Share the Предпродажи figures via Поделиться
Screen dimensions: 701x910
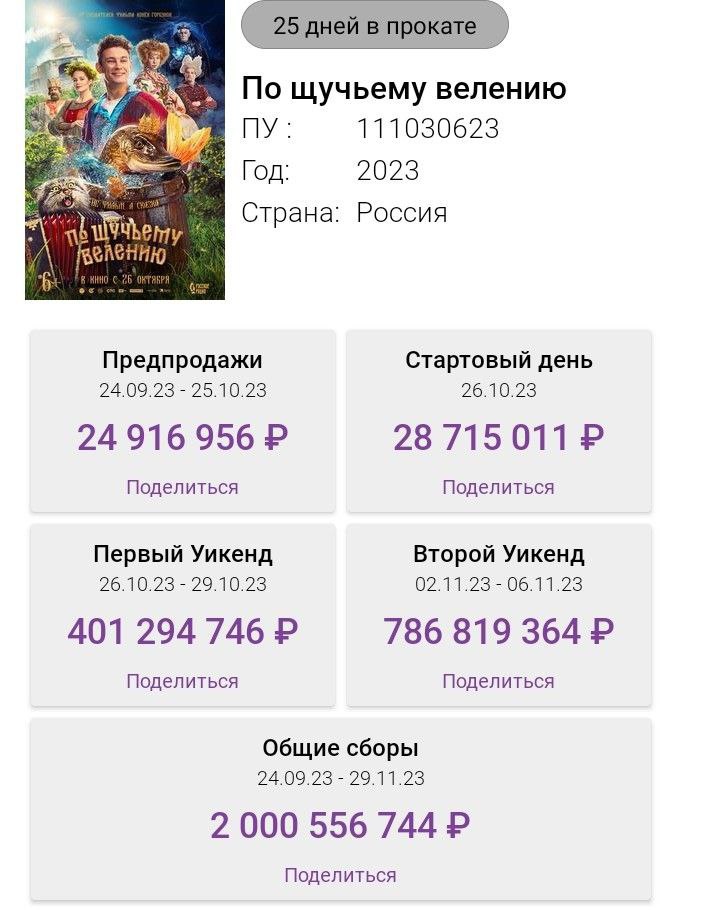[x=182, y=487]
